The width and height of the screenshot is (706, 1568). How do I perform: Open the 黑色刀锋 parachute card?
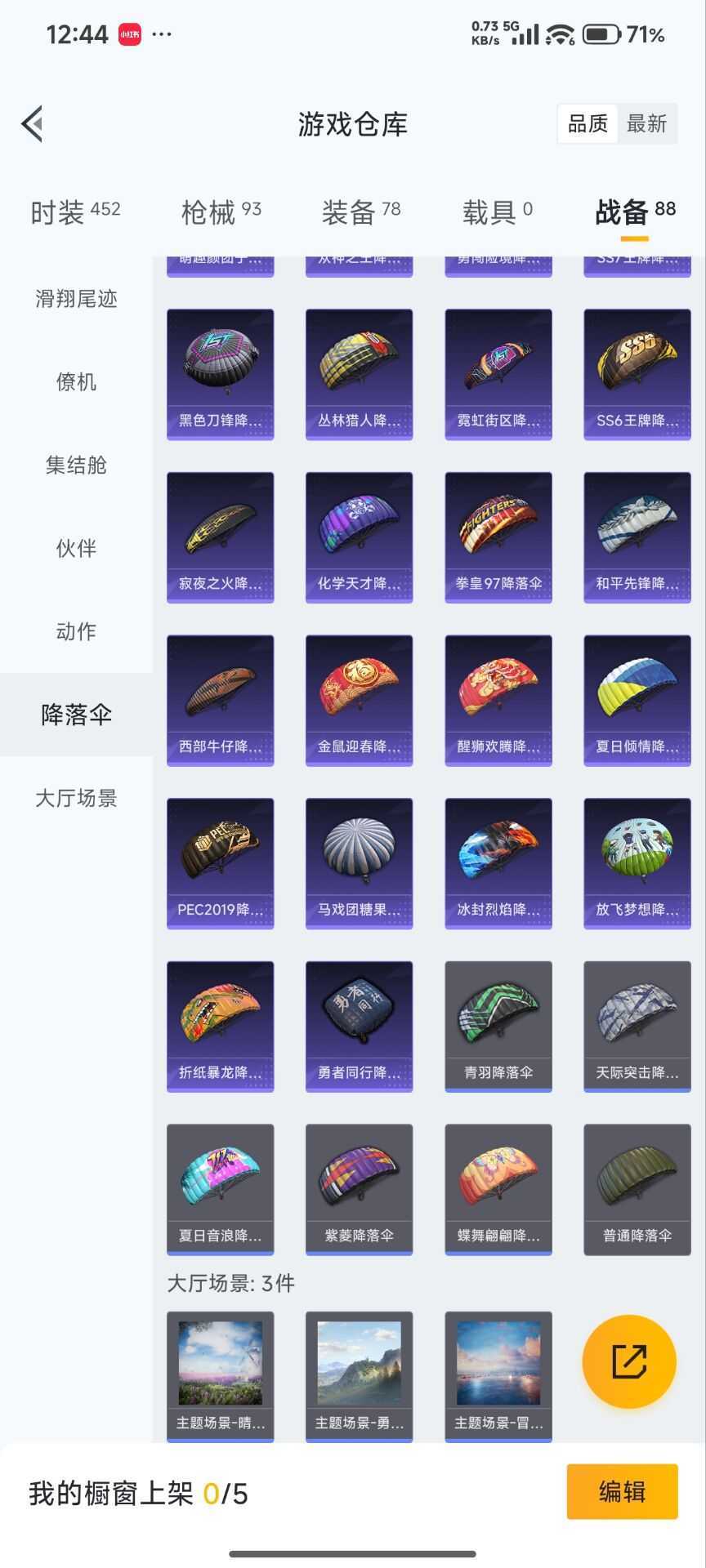pyautogui.click(x=220, y=373)
